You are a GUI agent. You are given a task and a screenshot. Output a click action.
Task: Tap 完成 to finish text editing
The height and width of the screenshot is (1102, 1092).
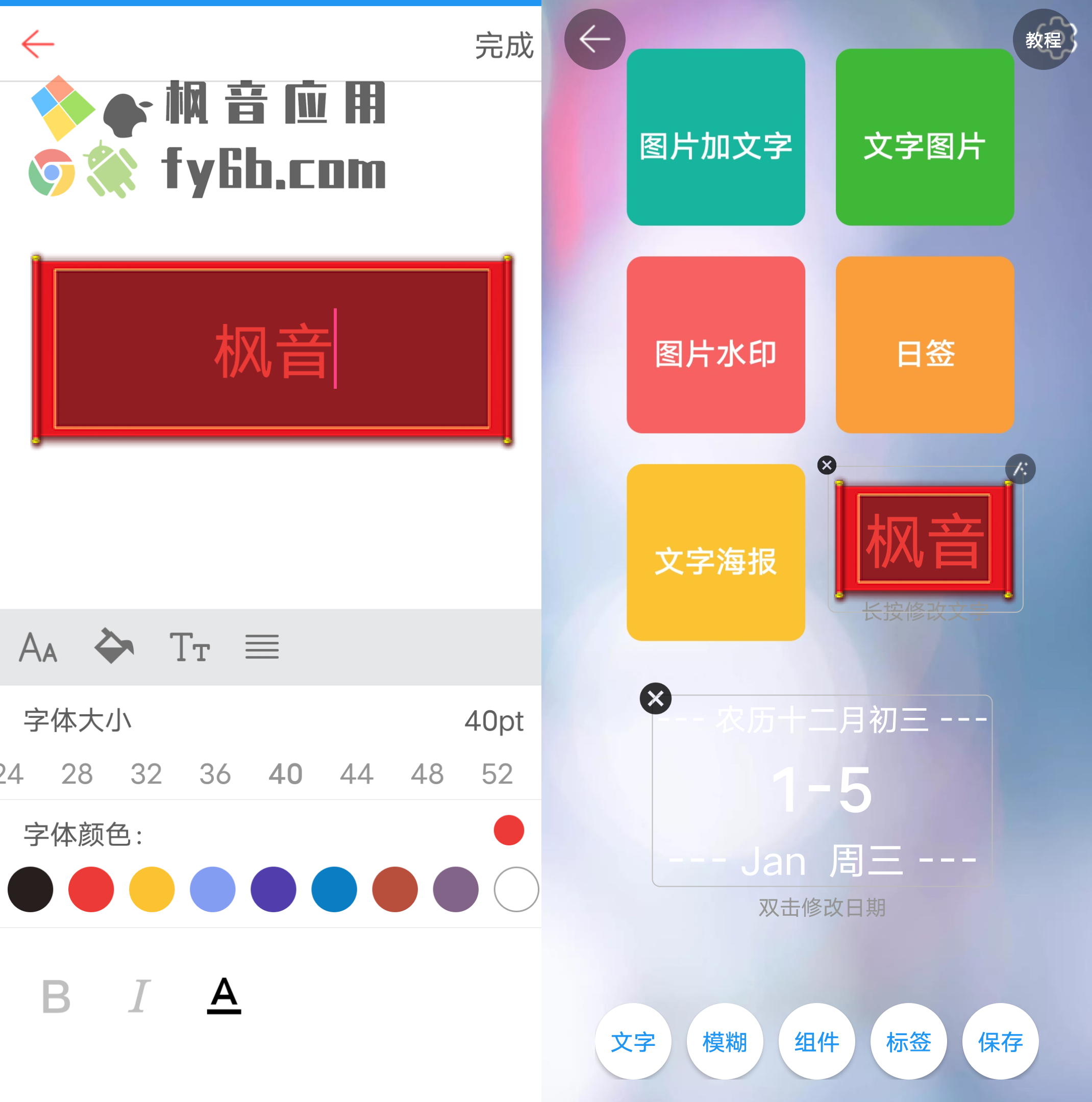pos(504,45)
